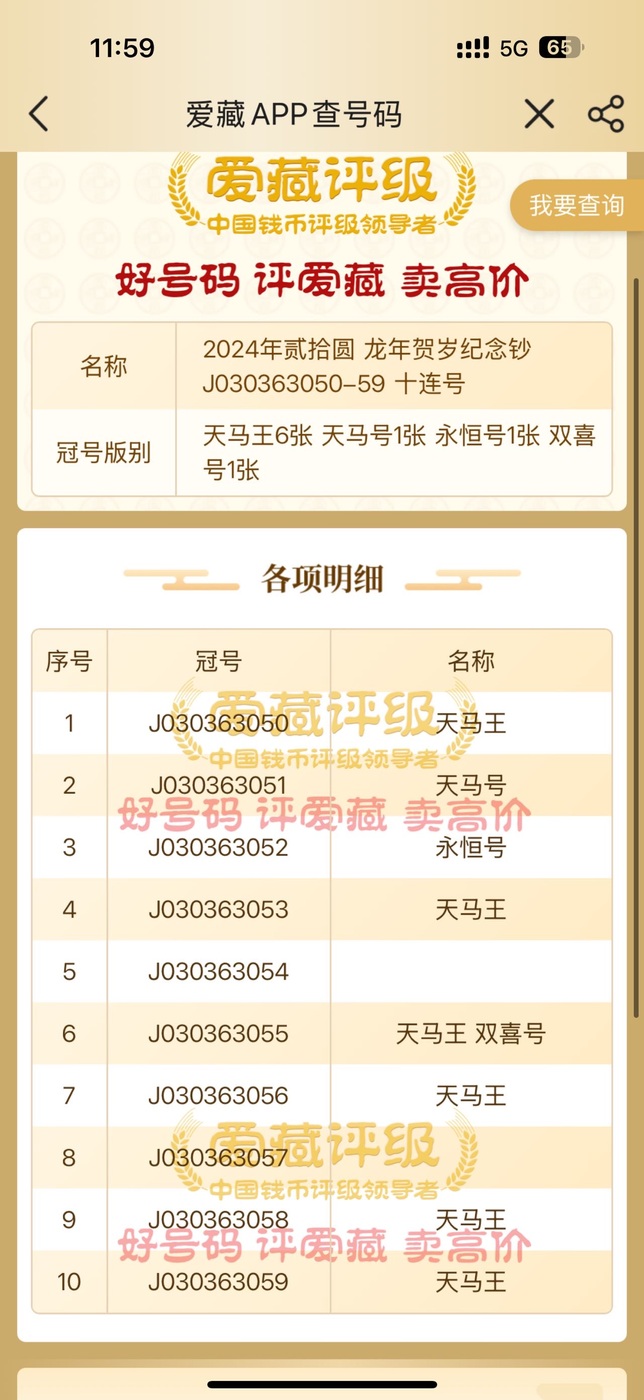Close the page with the X icon
The width and height of the screenshot is (644, 1400).
click(x=539, y=114)
